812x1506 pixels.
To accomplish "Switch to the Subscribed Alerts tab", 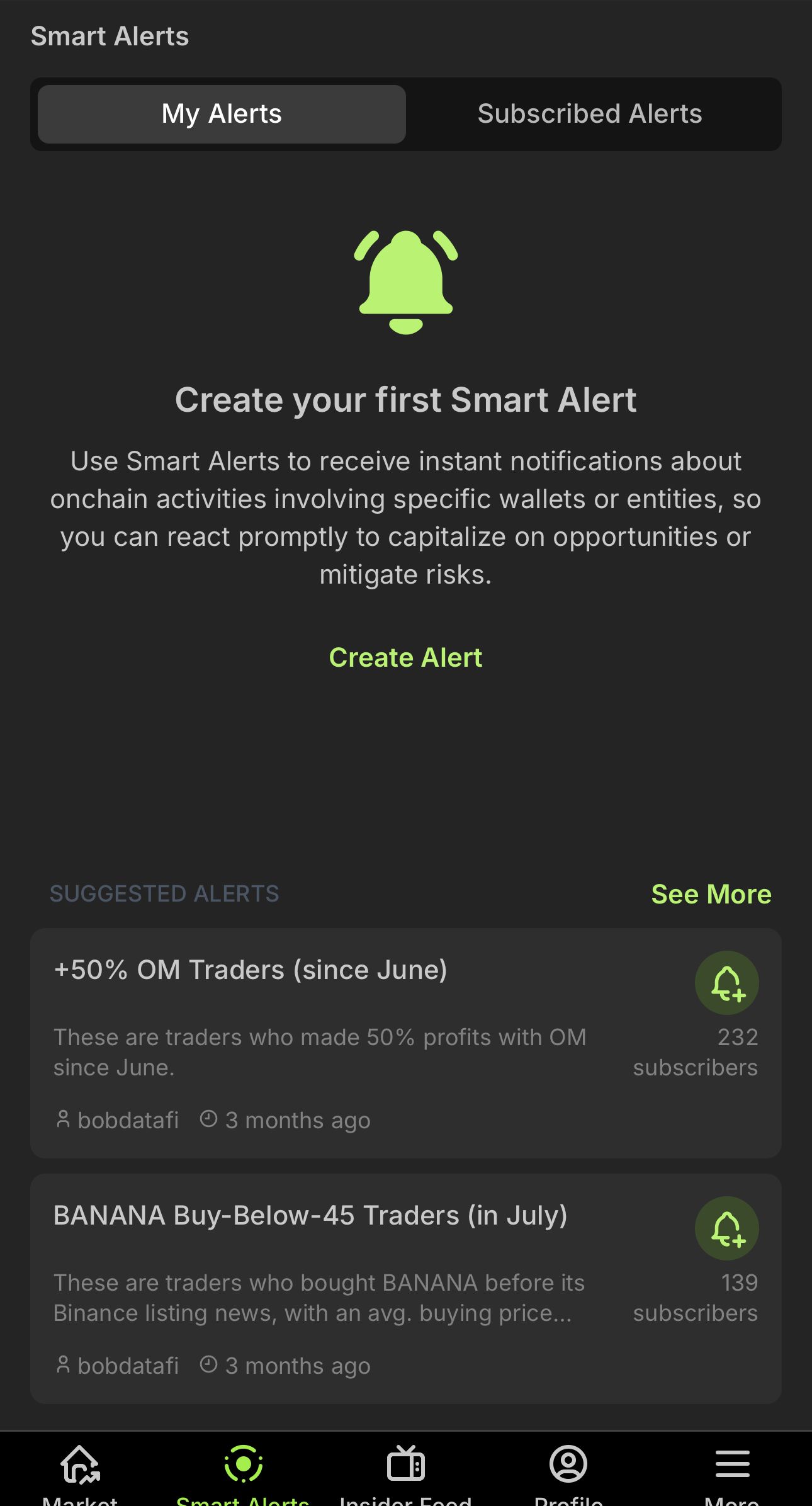I will click(x=590, y=114).
